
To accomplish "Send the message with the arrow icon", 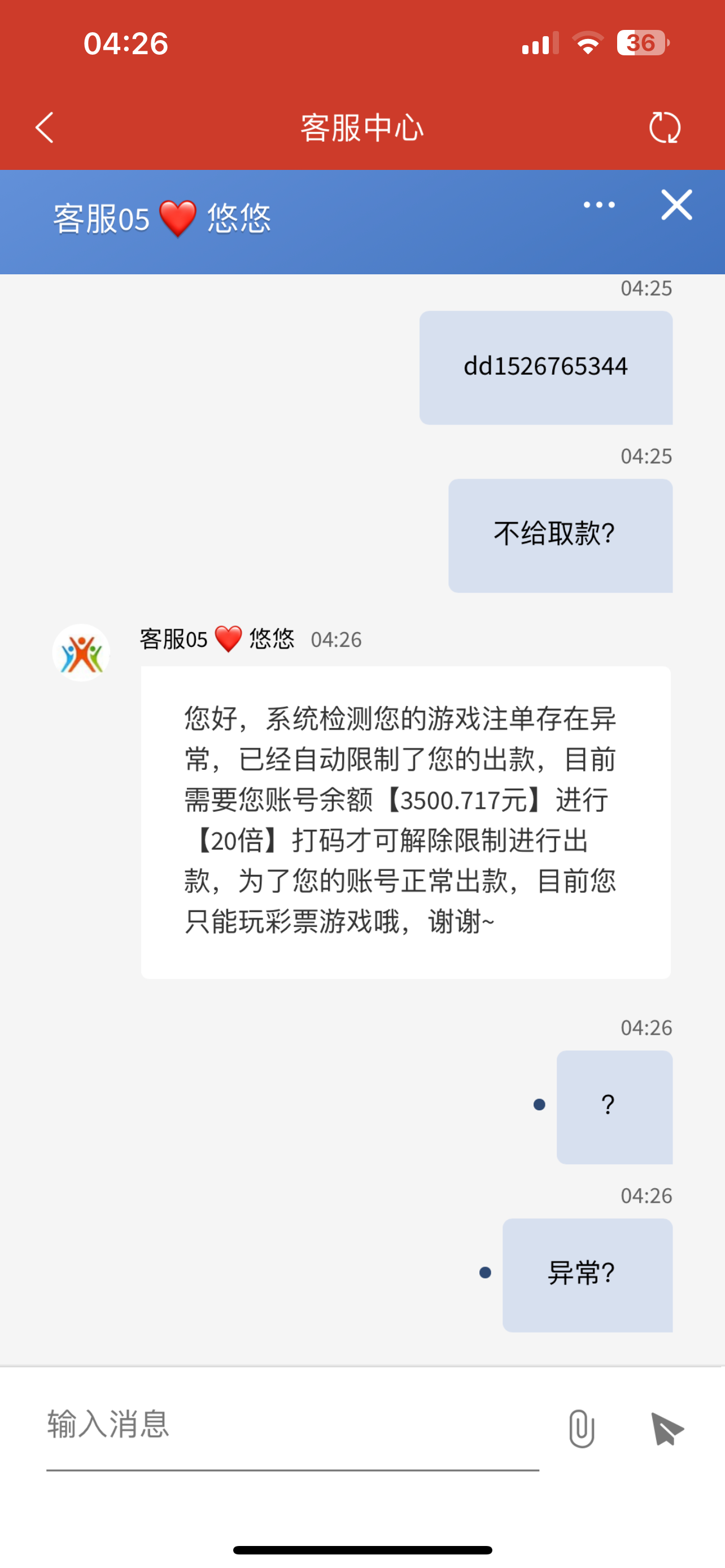I will point(667,1428).
